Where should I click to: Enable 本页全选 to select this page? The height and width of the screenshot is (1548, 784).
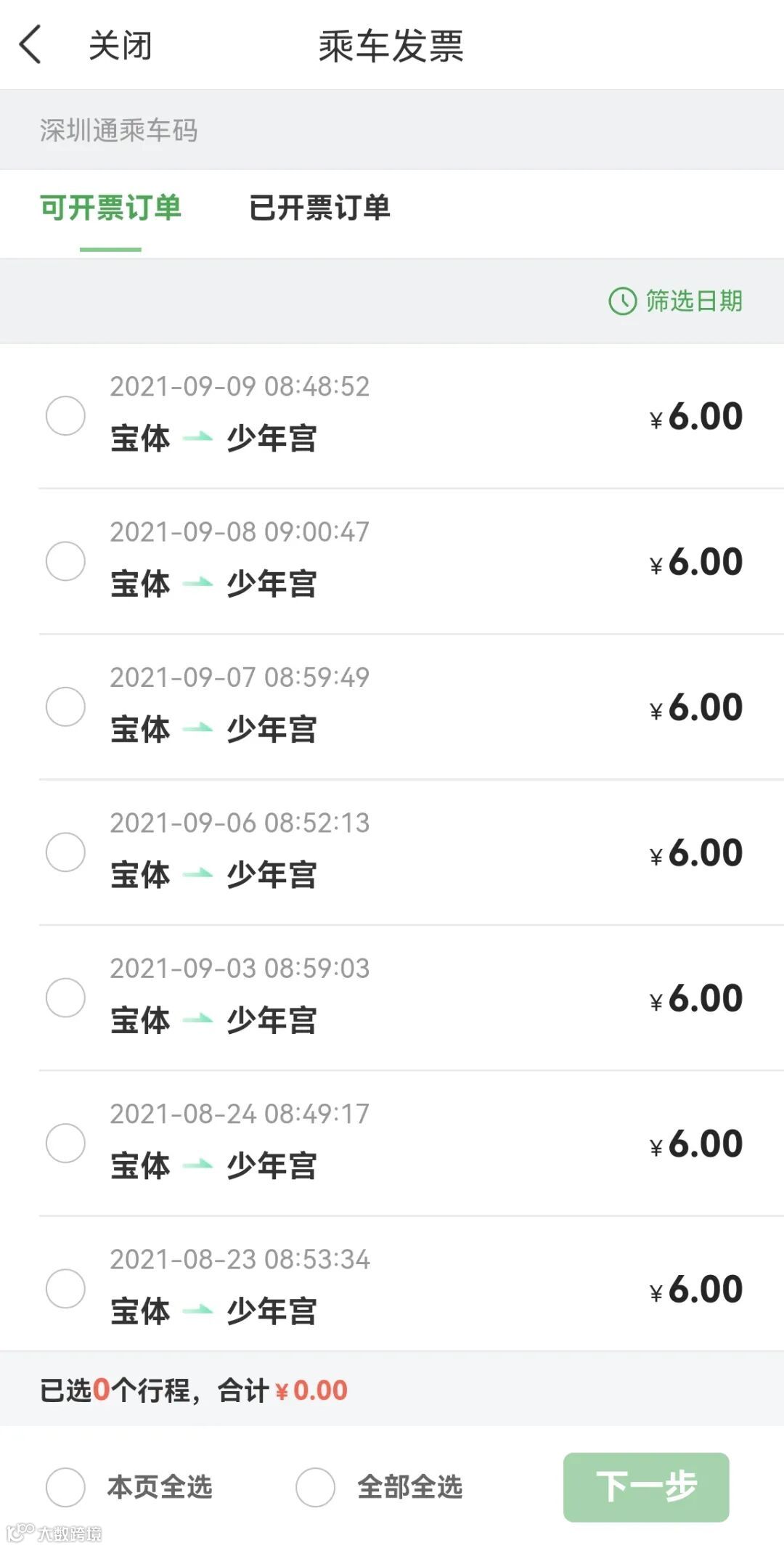pyautogui.click(x=66, y=1486)
